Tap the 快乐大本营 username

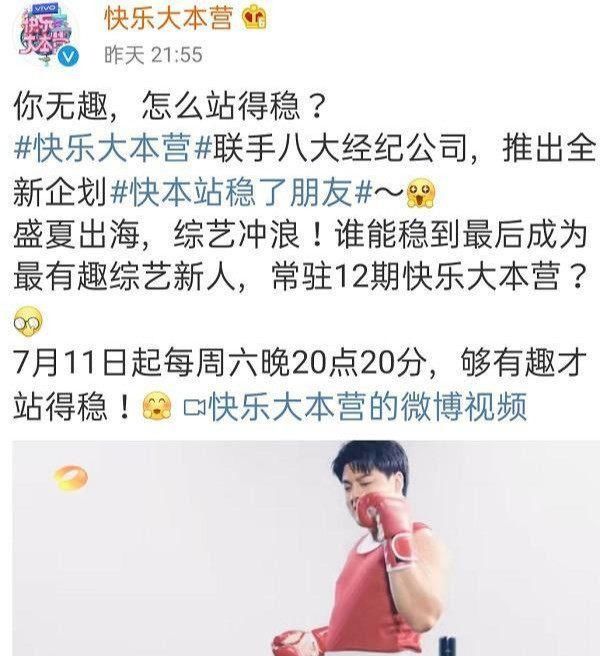click(x=168, y=18)
